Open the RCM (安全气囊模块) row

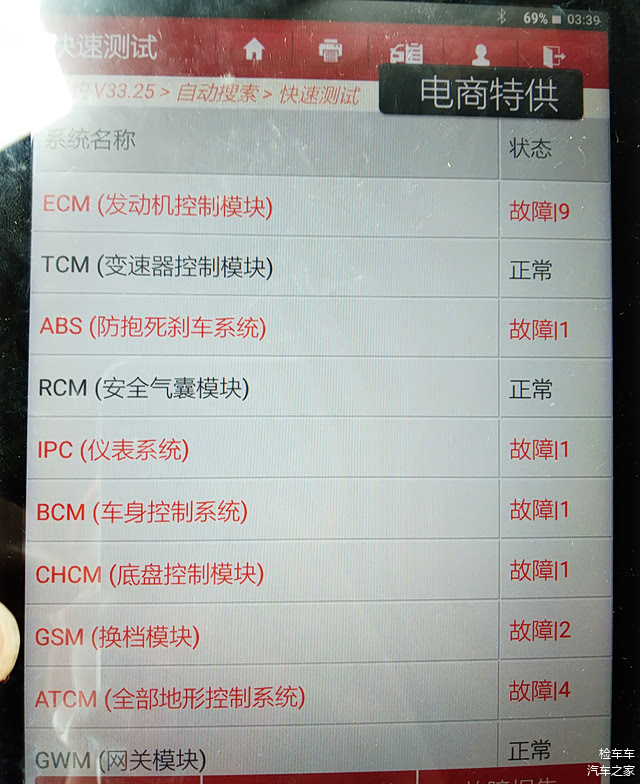[x=144, y=388]
